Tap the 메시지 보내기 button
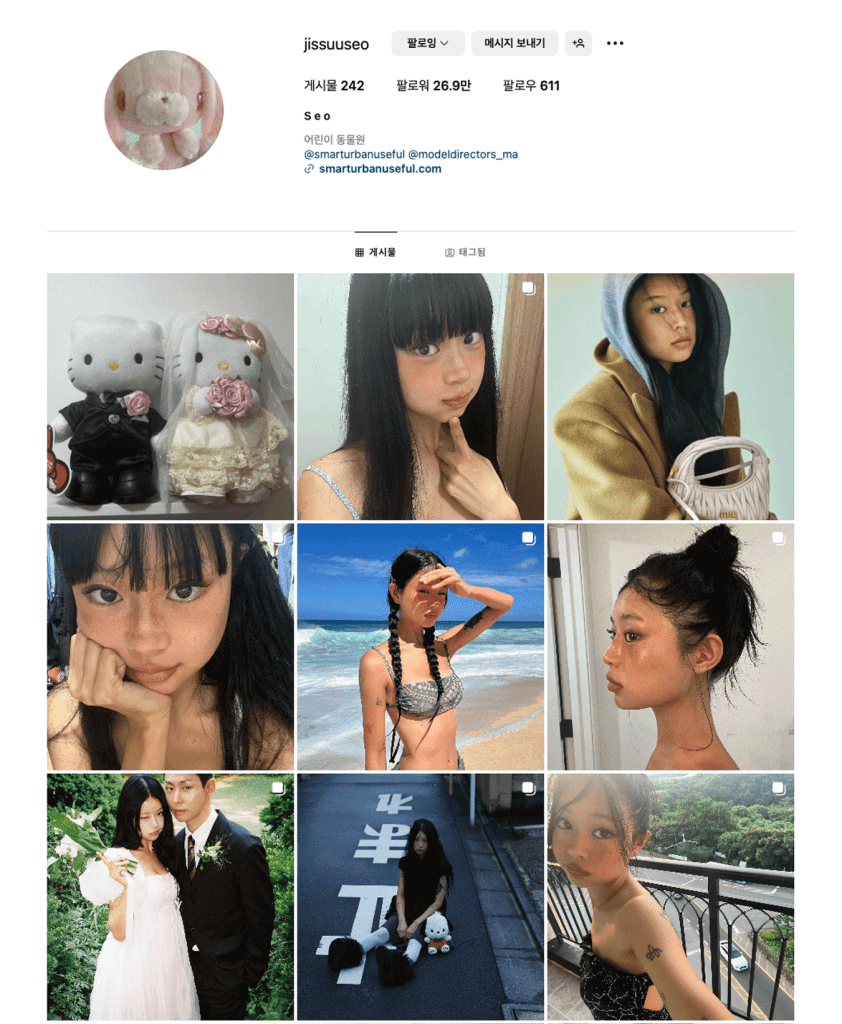 pos(514,43)
